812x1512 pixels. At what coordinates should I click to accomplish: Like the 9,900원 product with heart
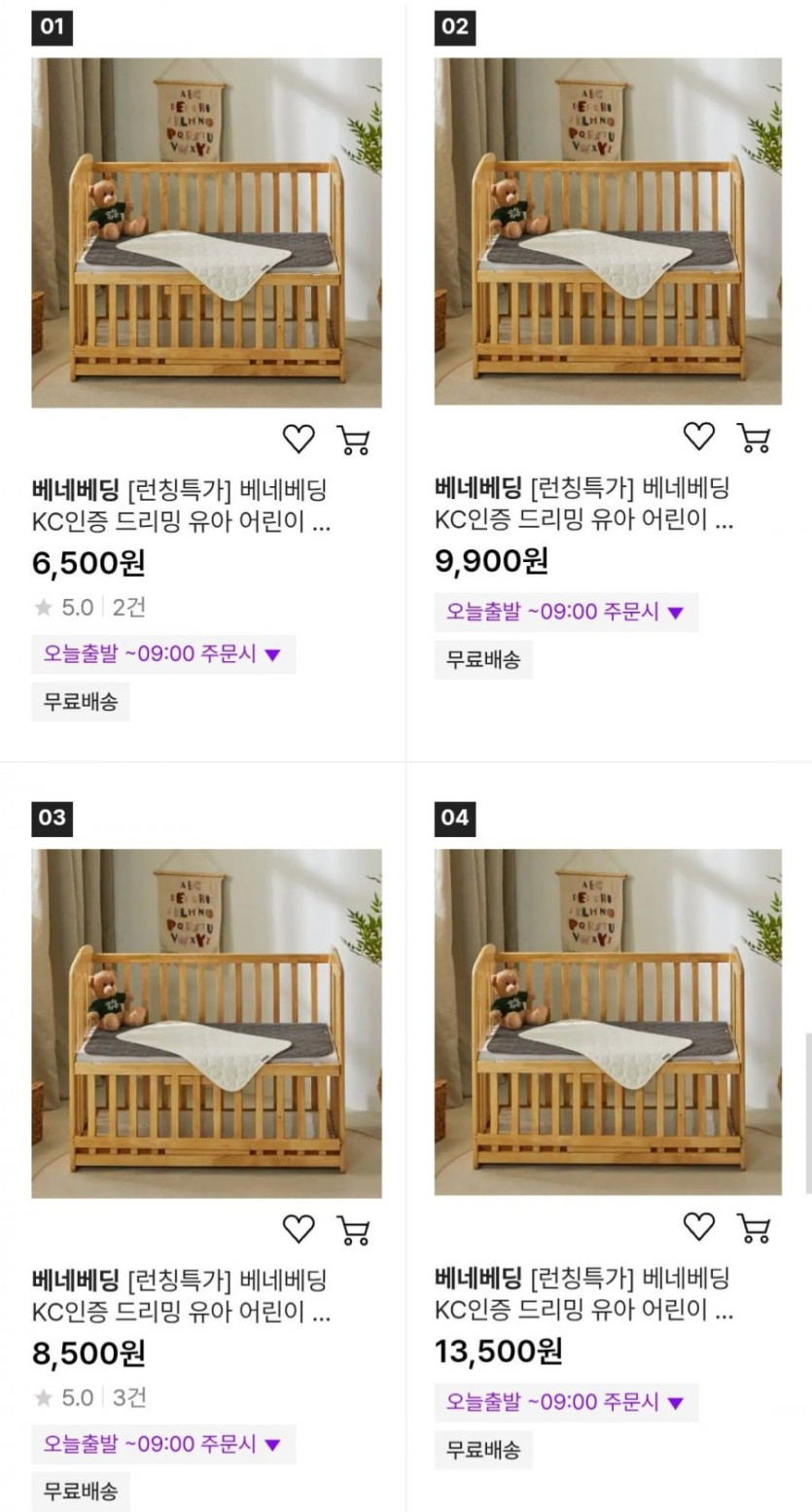698,437
